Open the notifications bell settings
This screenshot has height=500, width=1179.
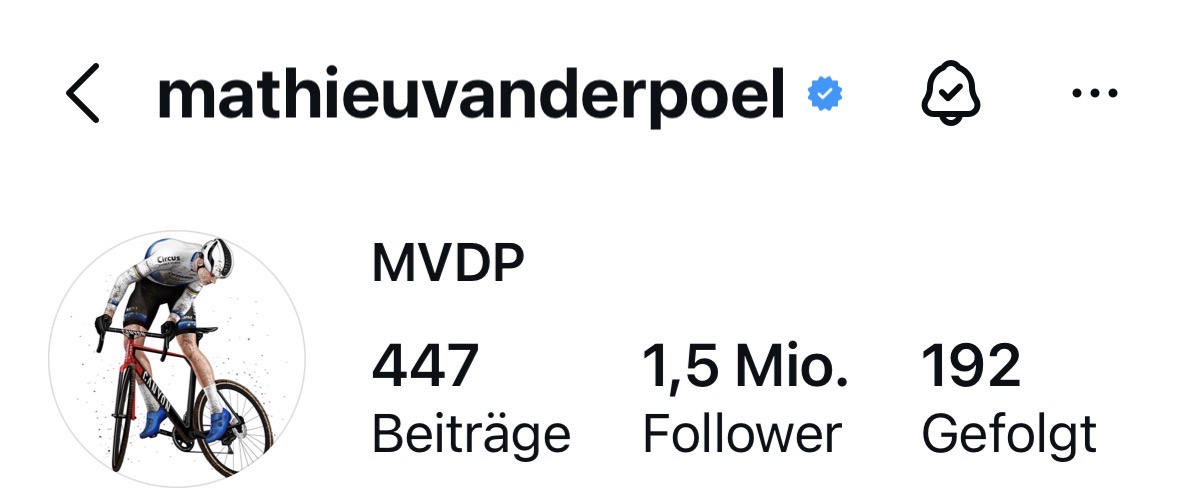[x=950, y=95]
